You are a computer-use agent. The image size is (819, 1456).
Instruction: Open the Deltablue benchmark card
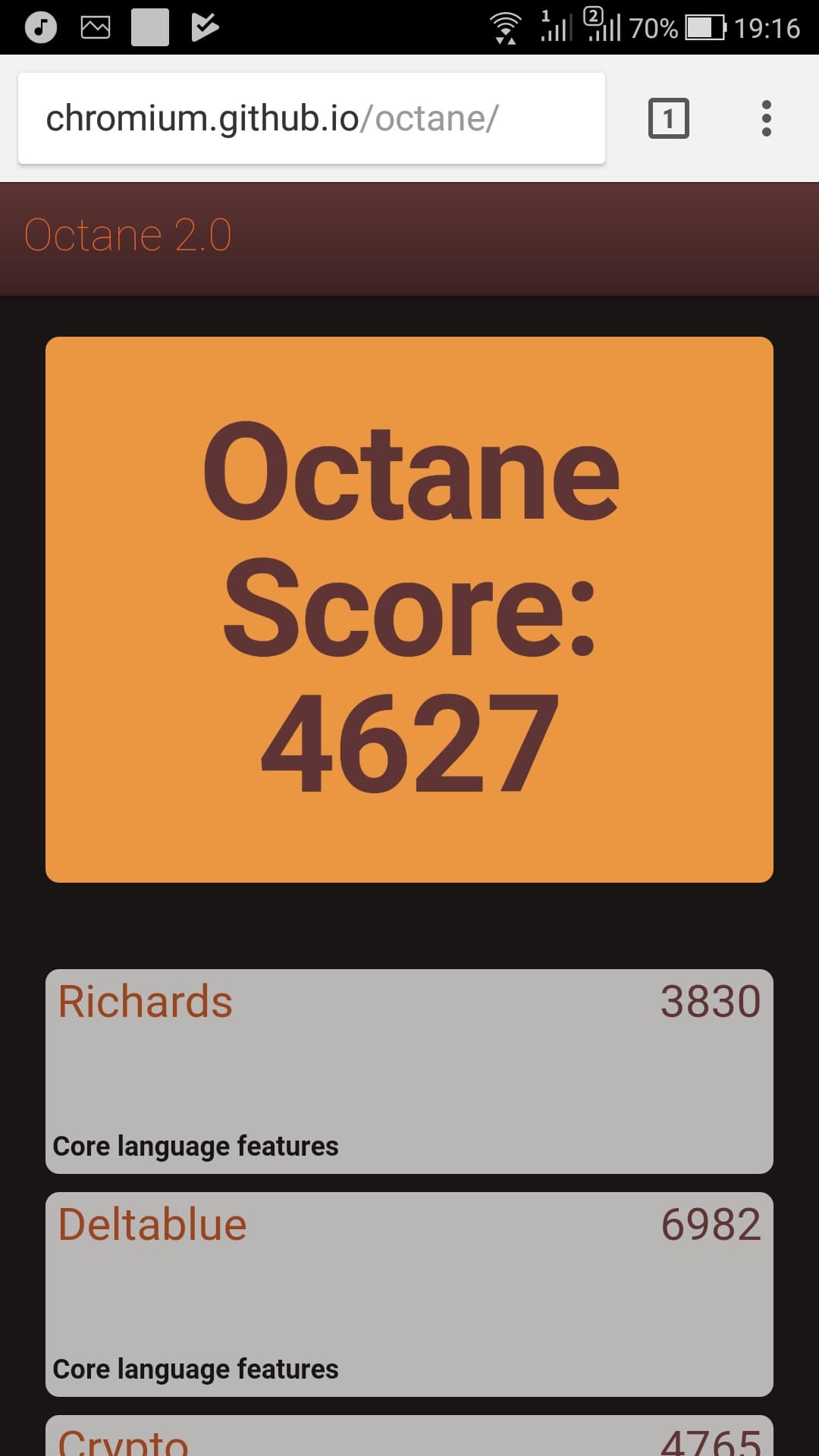point(409,1294)
